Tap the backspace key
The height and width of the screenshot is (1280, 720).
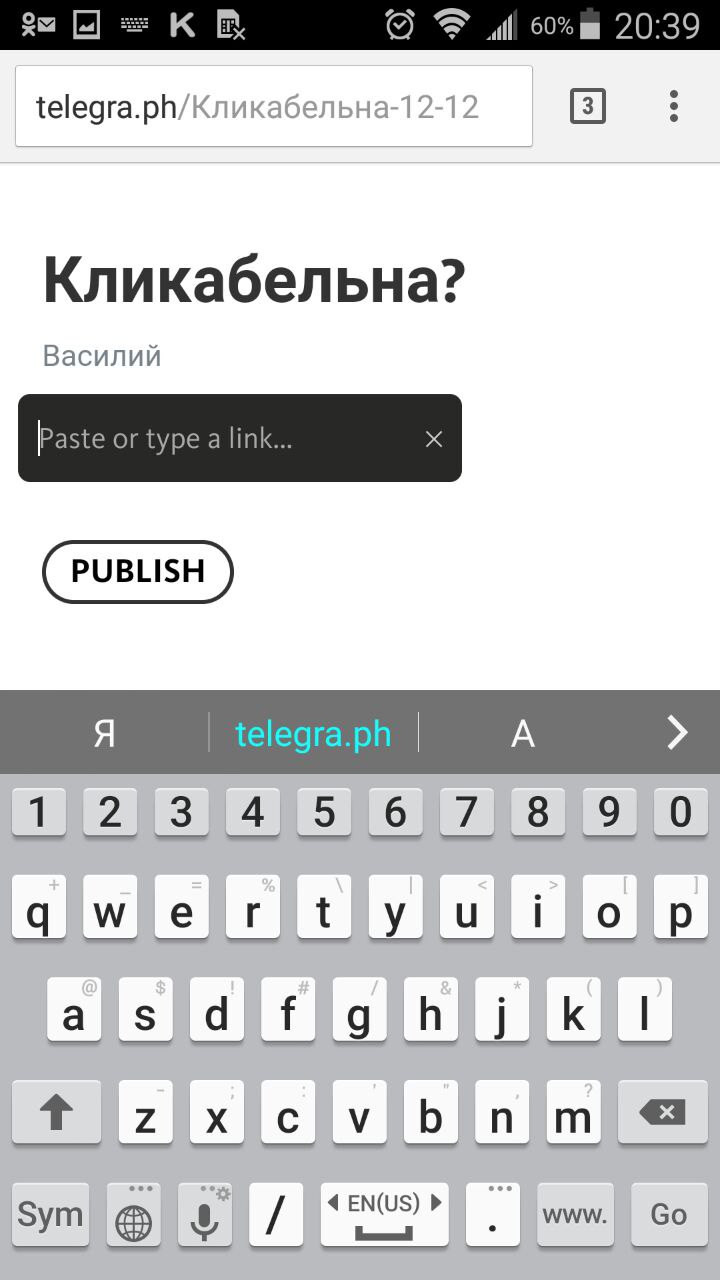(661, 1112)
